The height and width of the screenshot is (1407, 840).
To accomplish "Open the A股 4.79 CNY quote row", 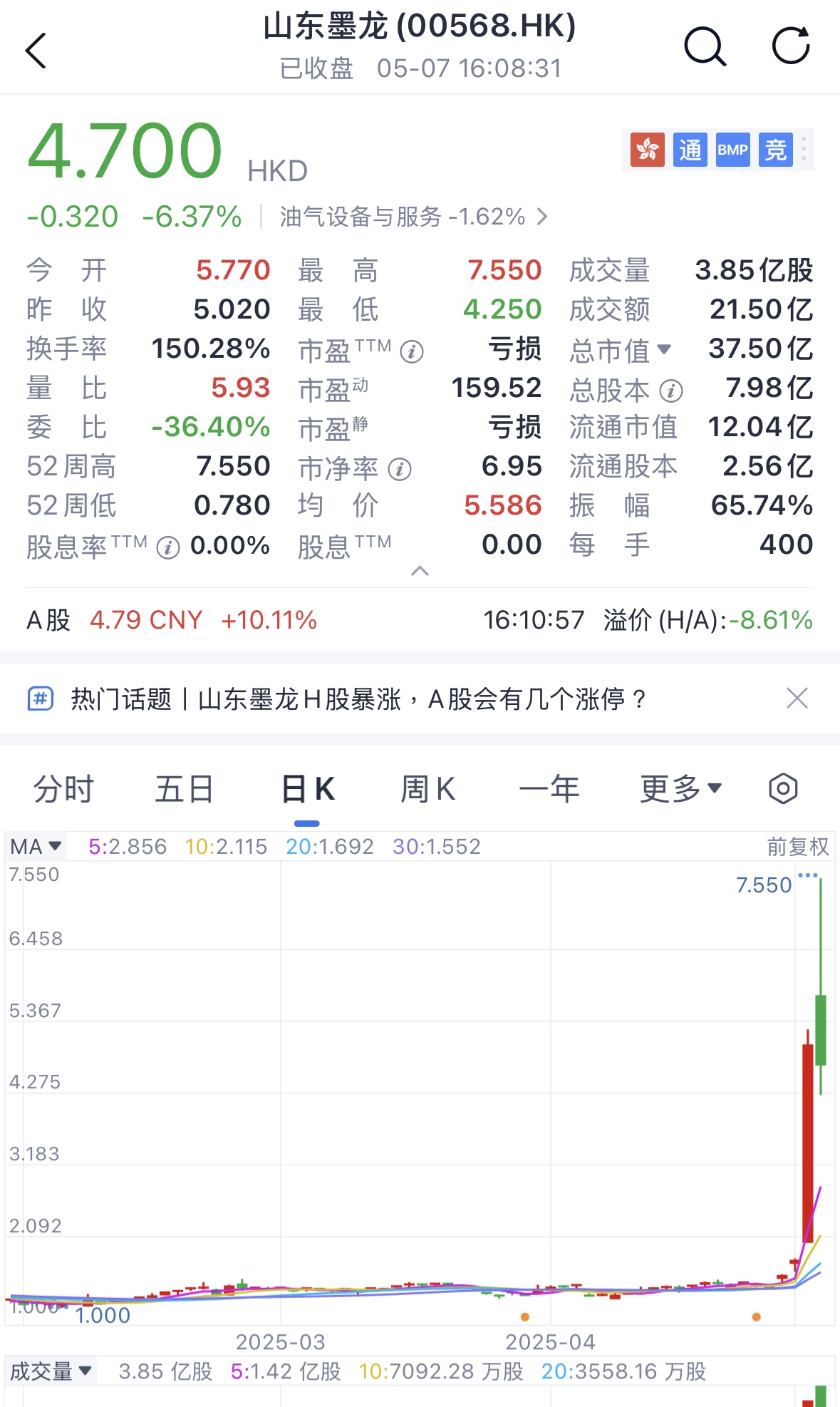I will point(171,620).
